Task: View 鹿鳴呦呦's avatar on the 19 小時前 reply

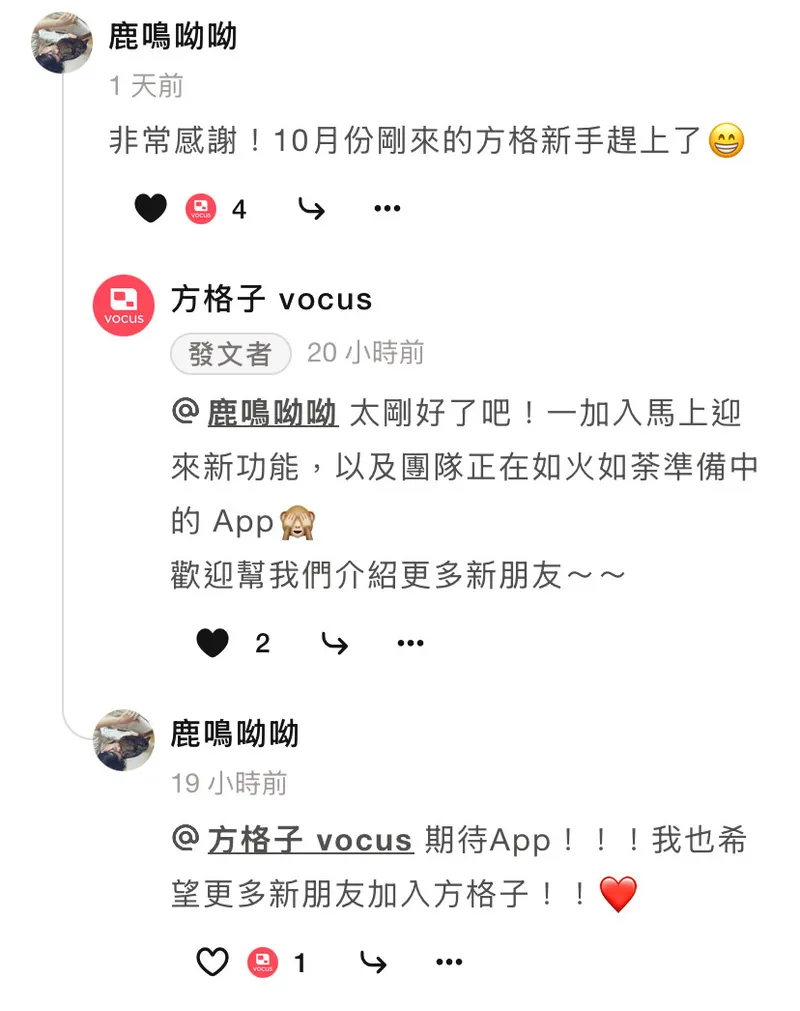Action: 123,740
